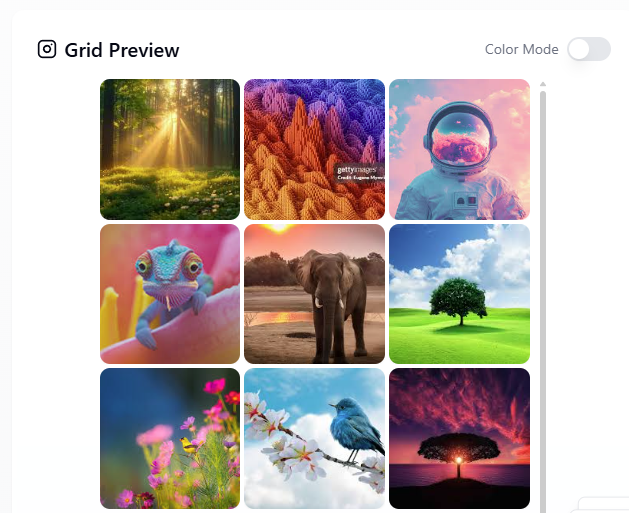Select the tree silhouette sunset image

click(459, 438)
